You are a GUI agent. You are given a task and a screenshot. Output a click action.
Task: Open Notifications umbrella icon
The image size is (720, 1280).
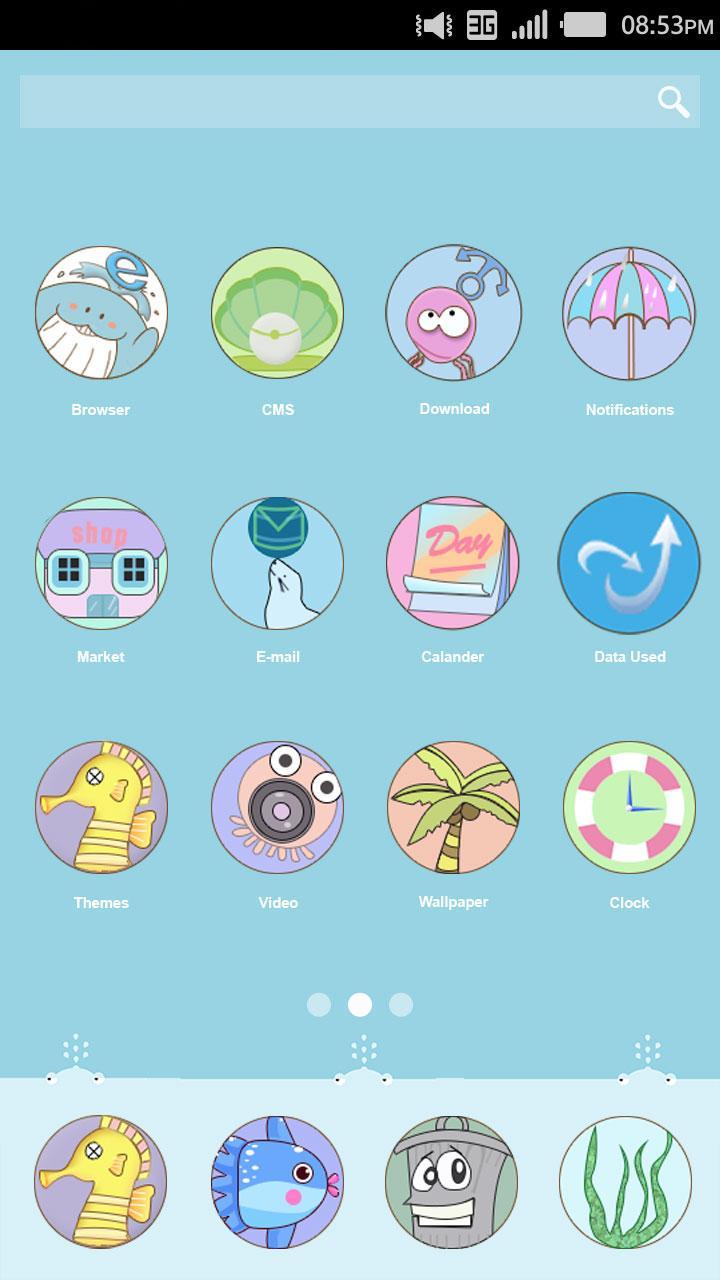pyautogui.click(x=629, y=313)
